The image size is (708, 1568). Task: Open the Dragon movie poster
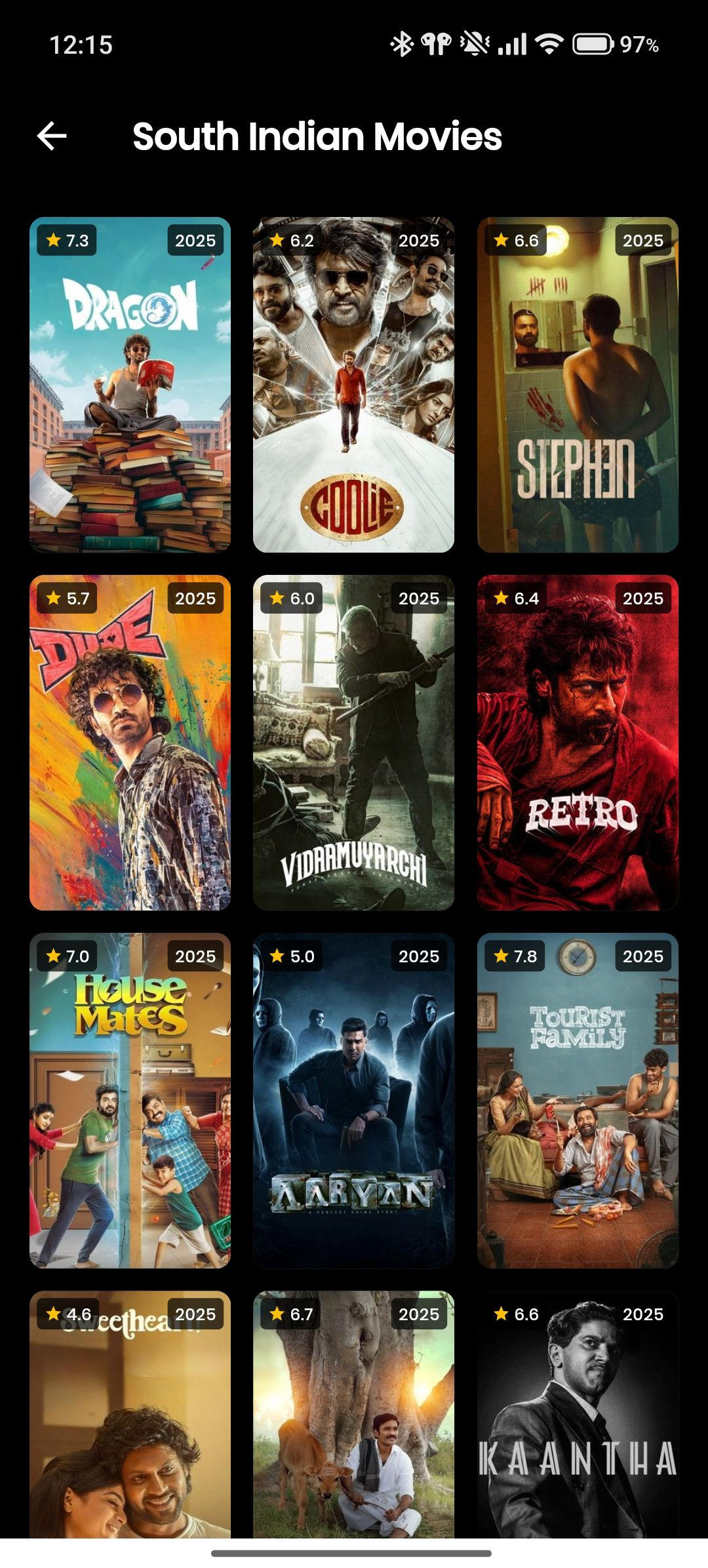point(130,385)
